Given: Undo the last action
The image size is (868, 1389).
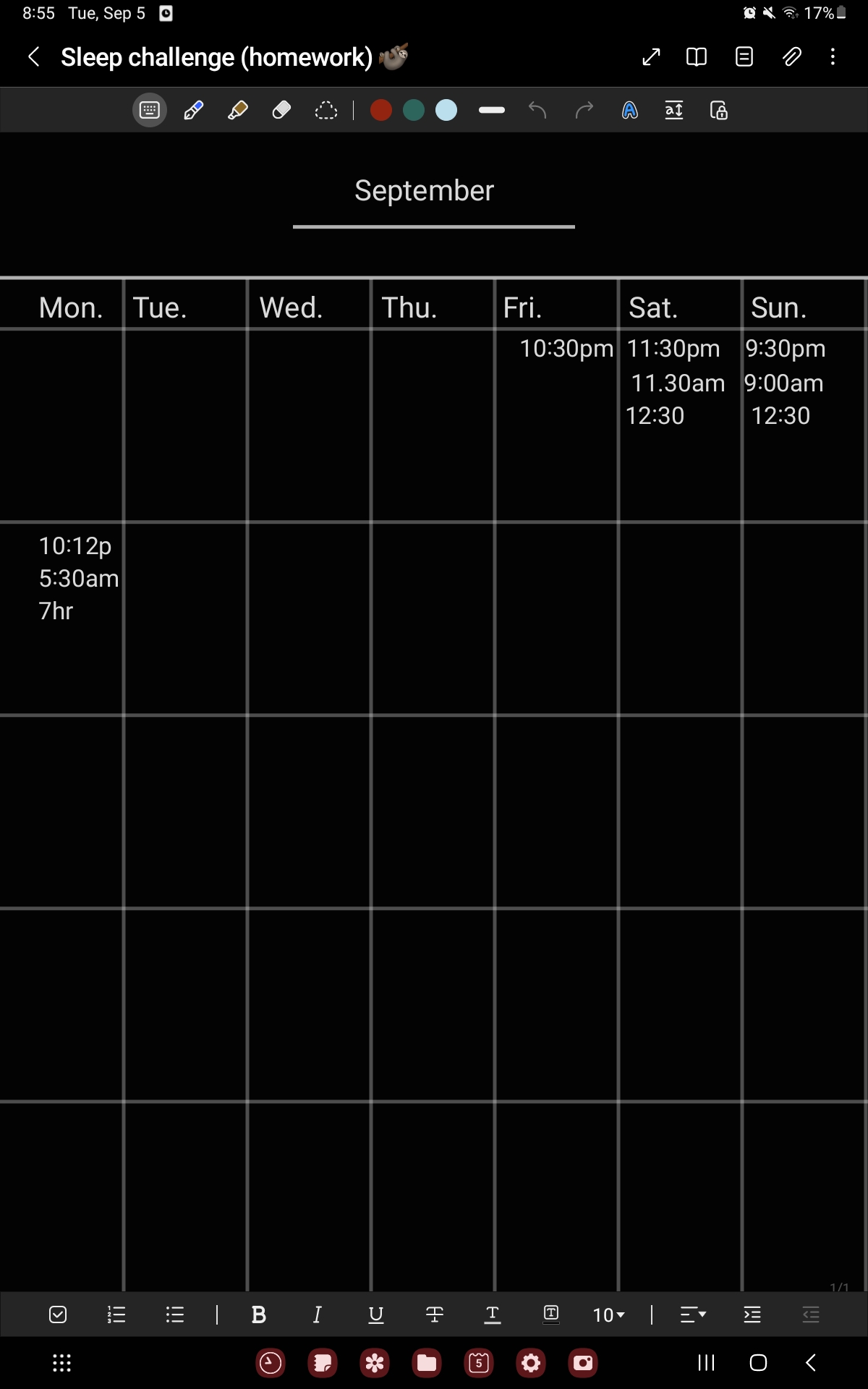Looking at the screenshot, I should pos(537,111).
